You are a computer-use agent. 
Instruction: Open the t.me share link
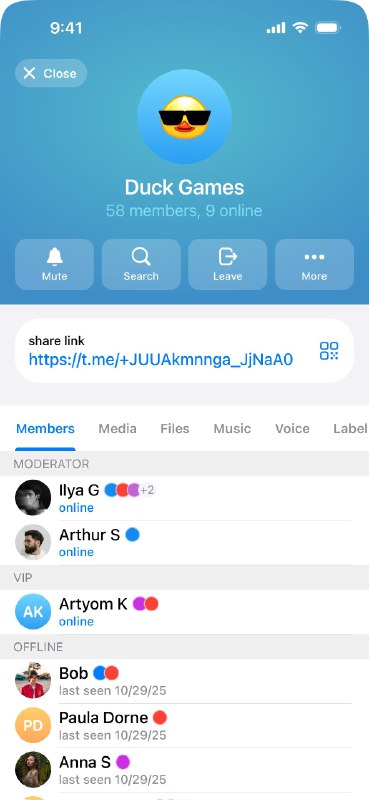(x=161, y=360)
